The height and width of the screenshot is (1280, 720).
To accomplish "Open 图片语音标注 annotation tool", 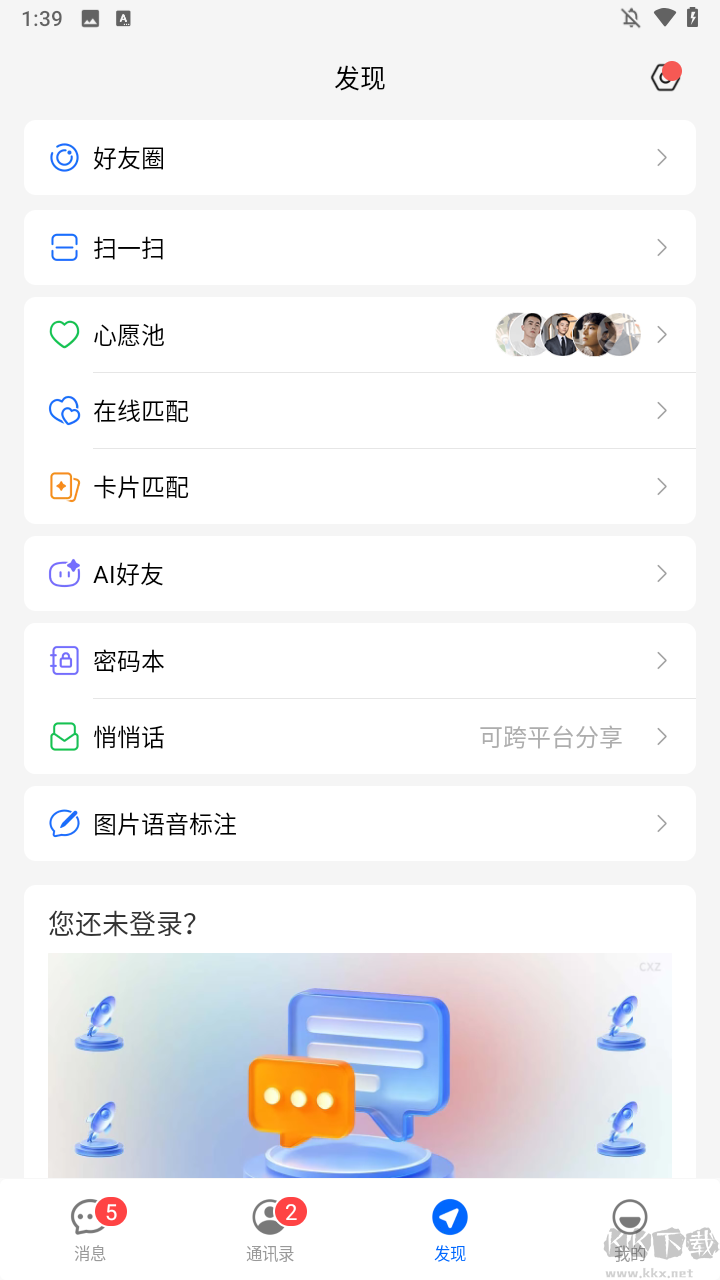I will 359,824.
